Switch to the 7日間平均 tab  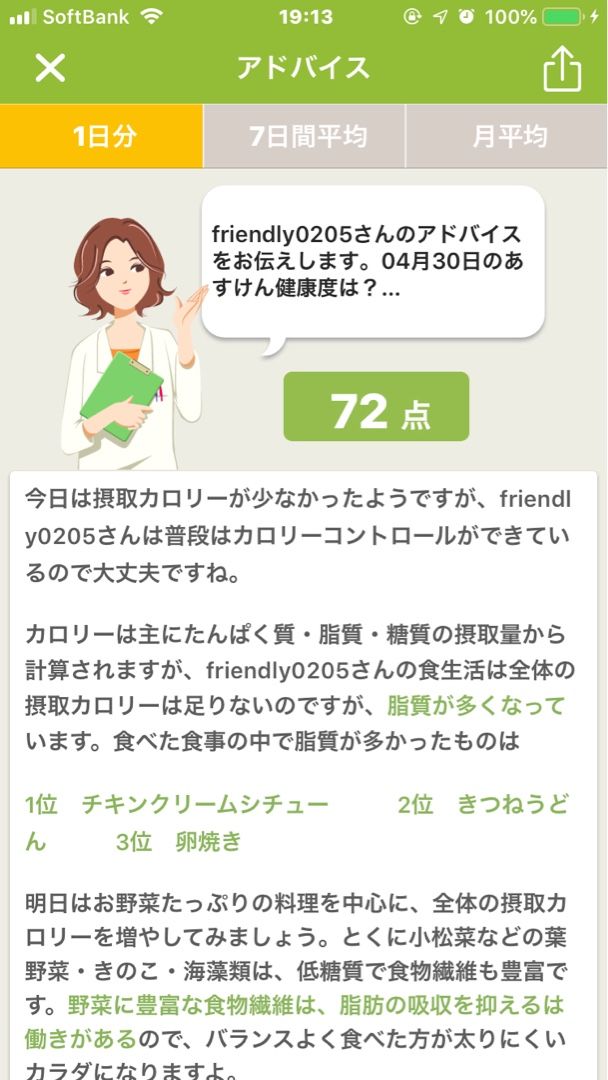click(305, 137)
